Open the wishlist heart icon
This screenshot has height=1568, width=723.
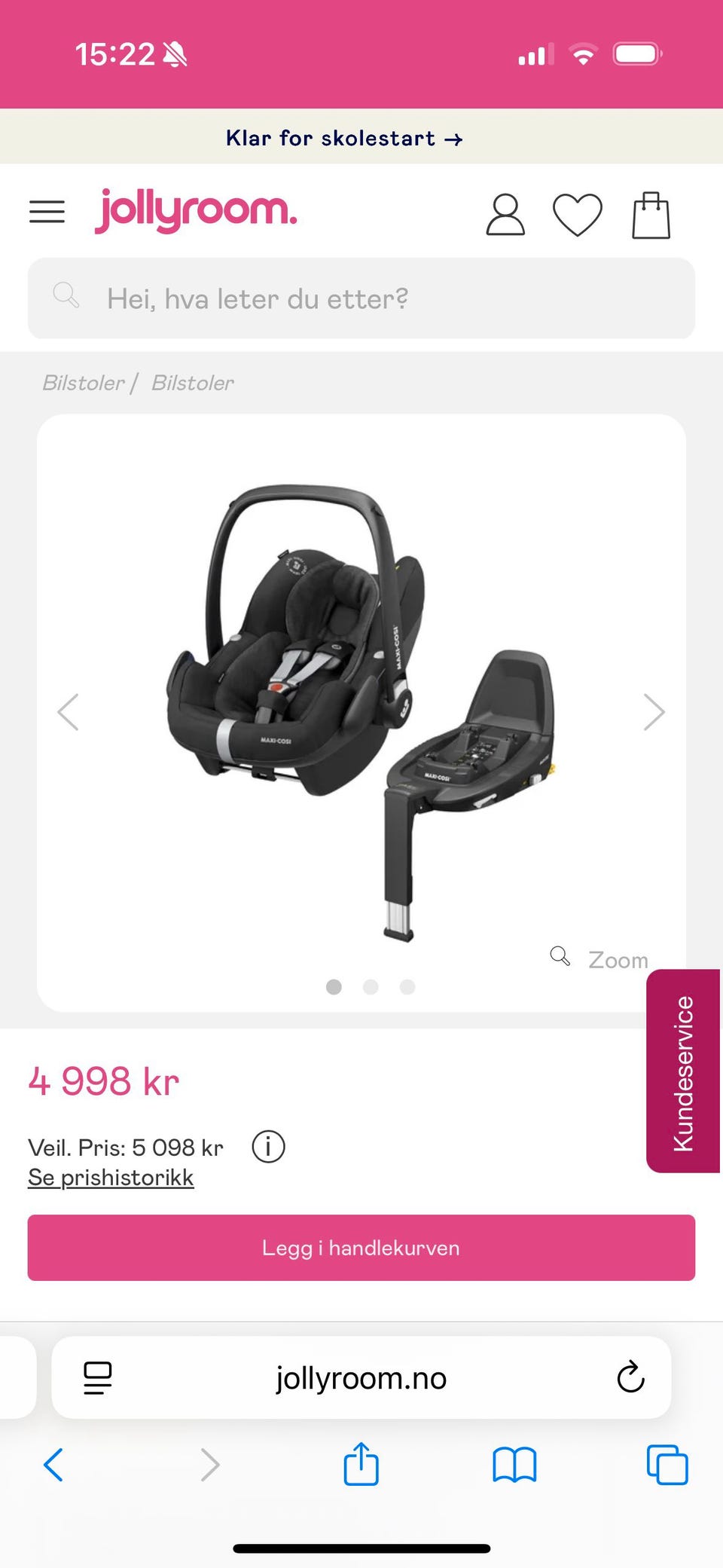tap(577, 215)
